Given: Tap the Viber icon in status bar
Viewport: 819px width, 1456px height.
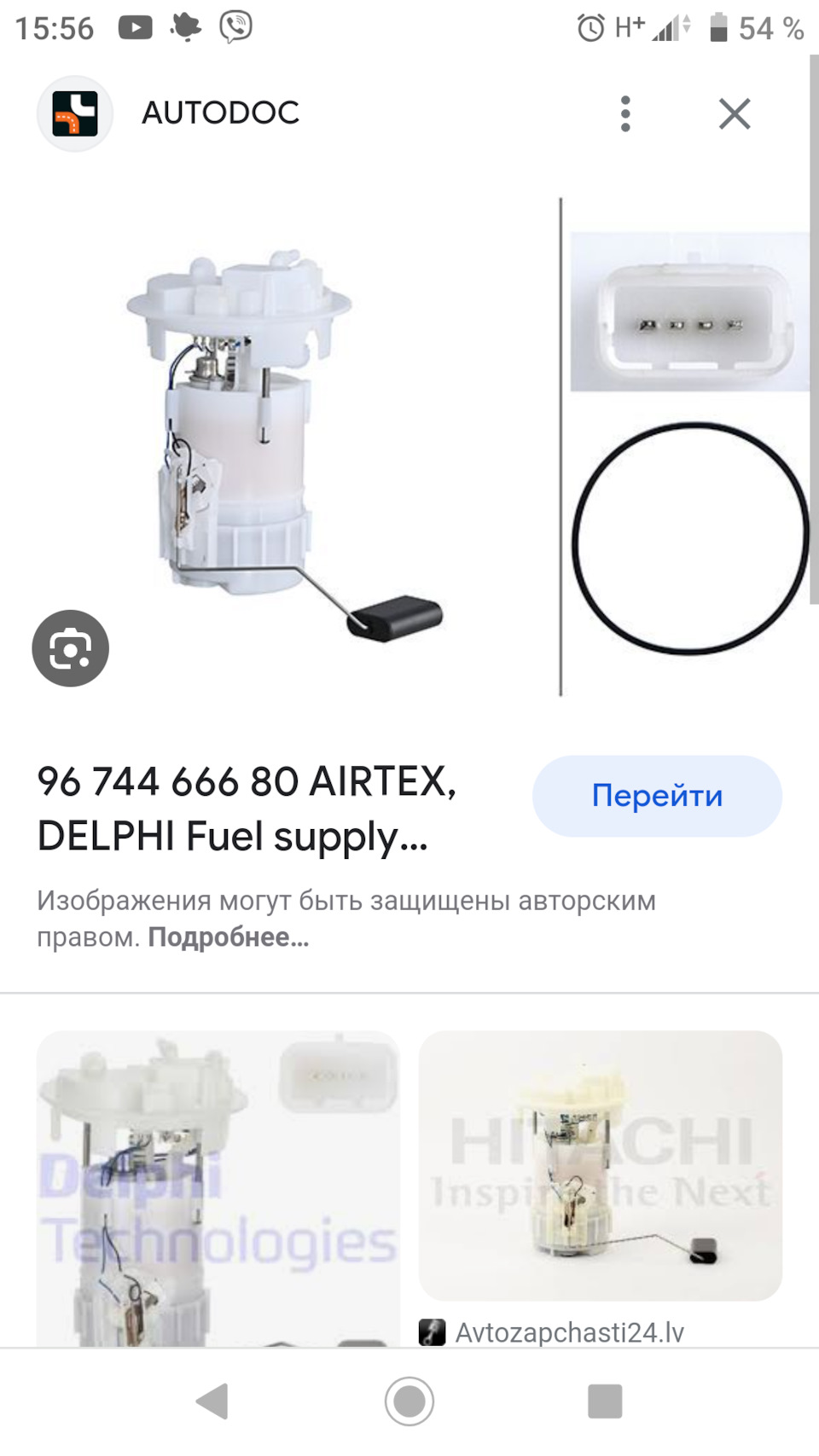Looking at the screenshot, I should 236,25.
